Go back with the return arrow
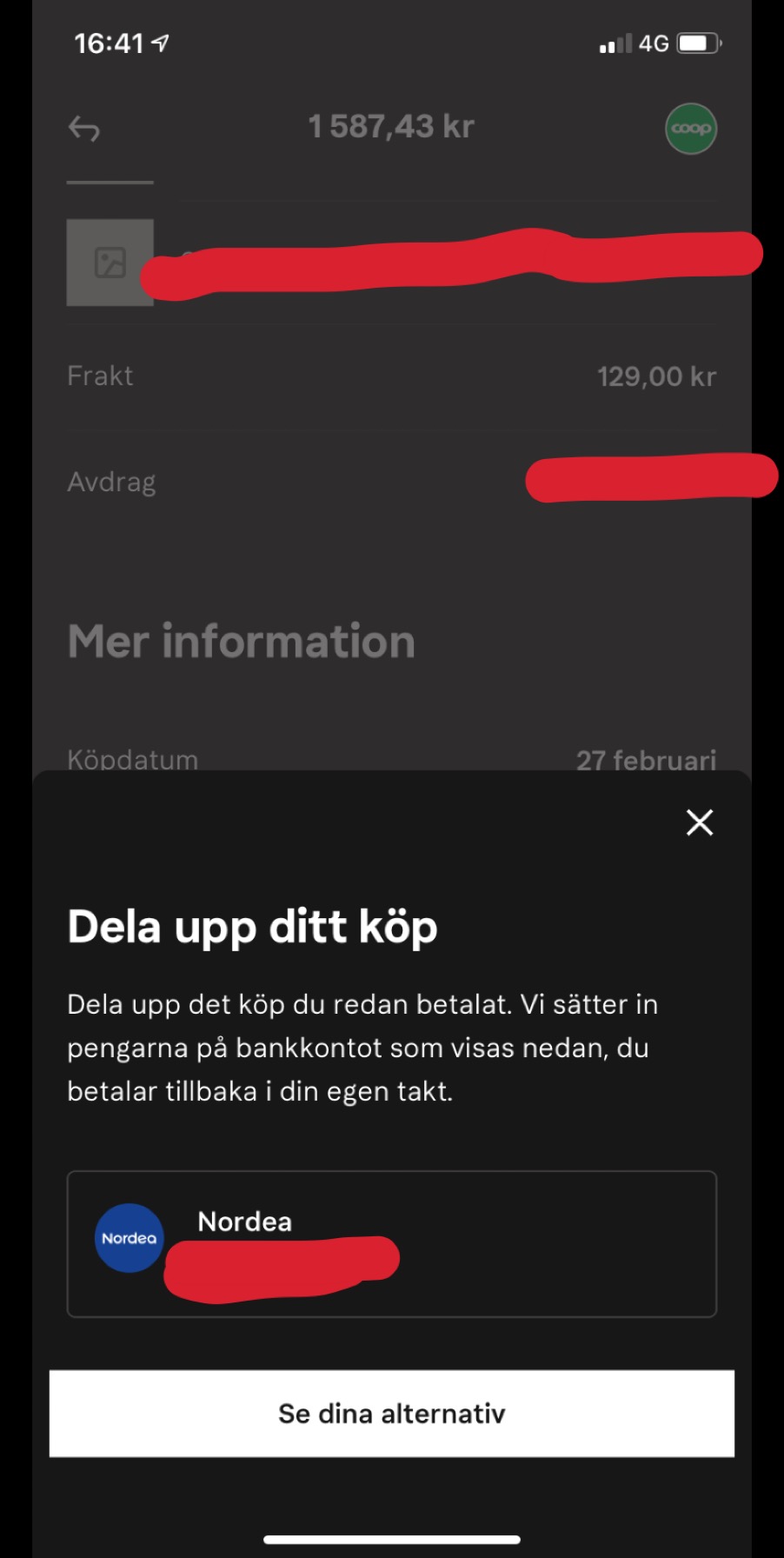 (x=84, y=129)
